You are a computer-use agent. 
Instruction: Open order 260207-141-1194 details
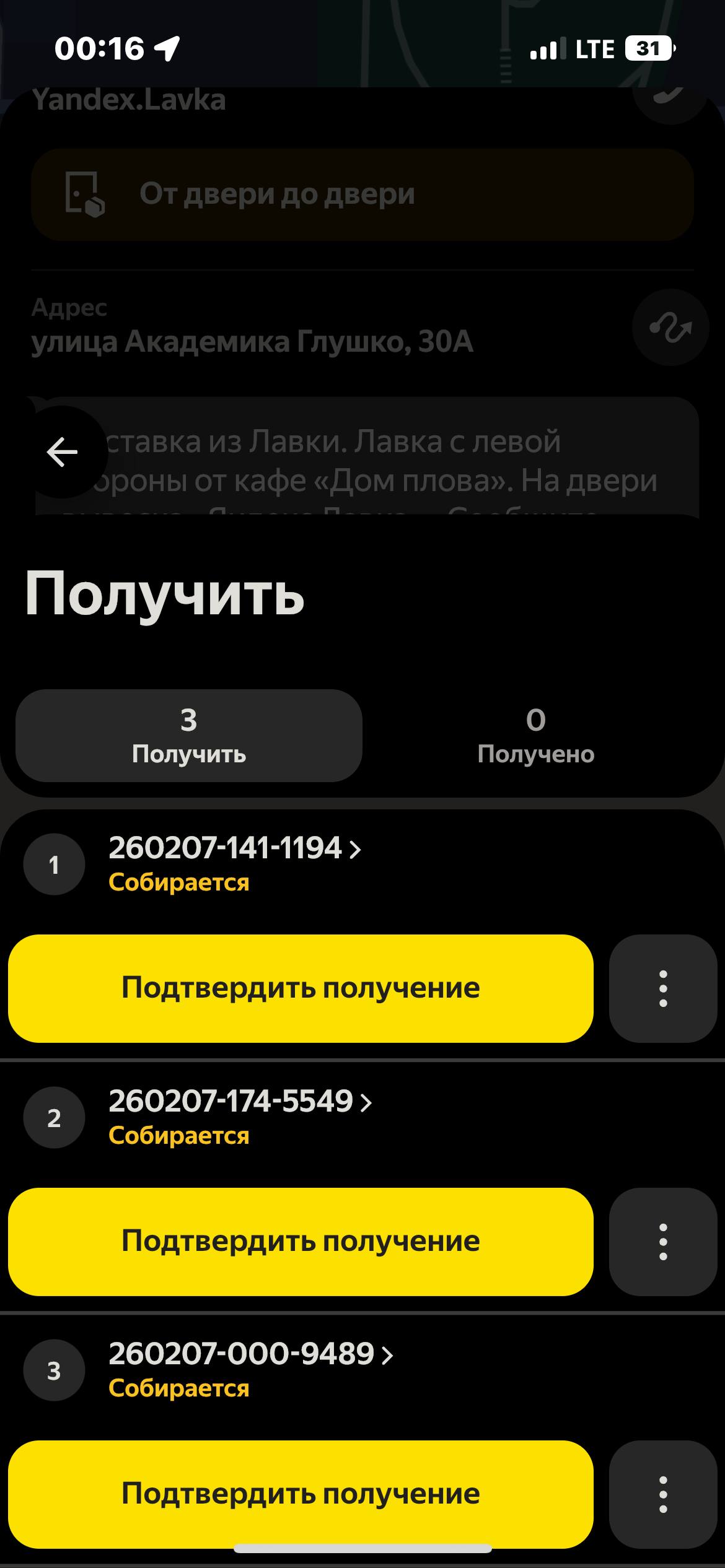(234, 848)
